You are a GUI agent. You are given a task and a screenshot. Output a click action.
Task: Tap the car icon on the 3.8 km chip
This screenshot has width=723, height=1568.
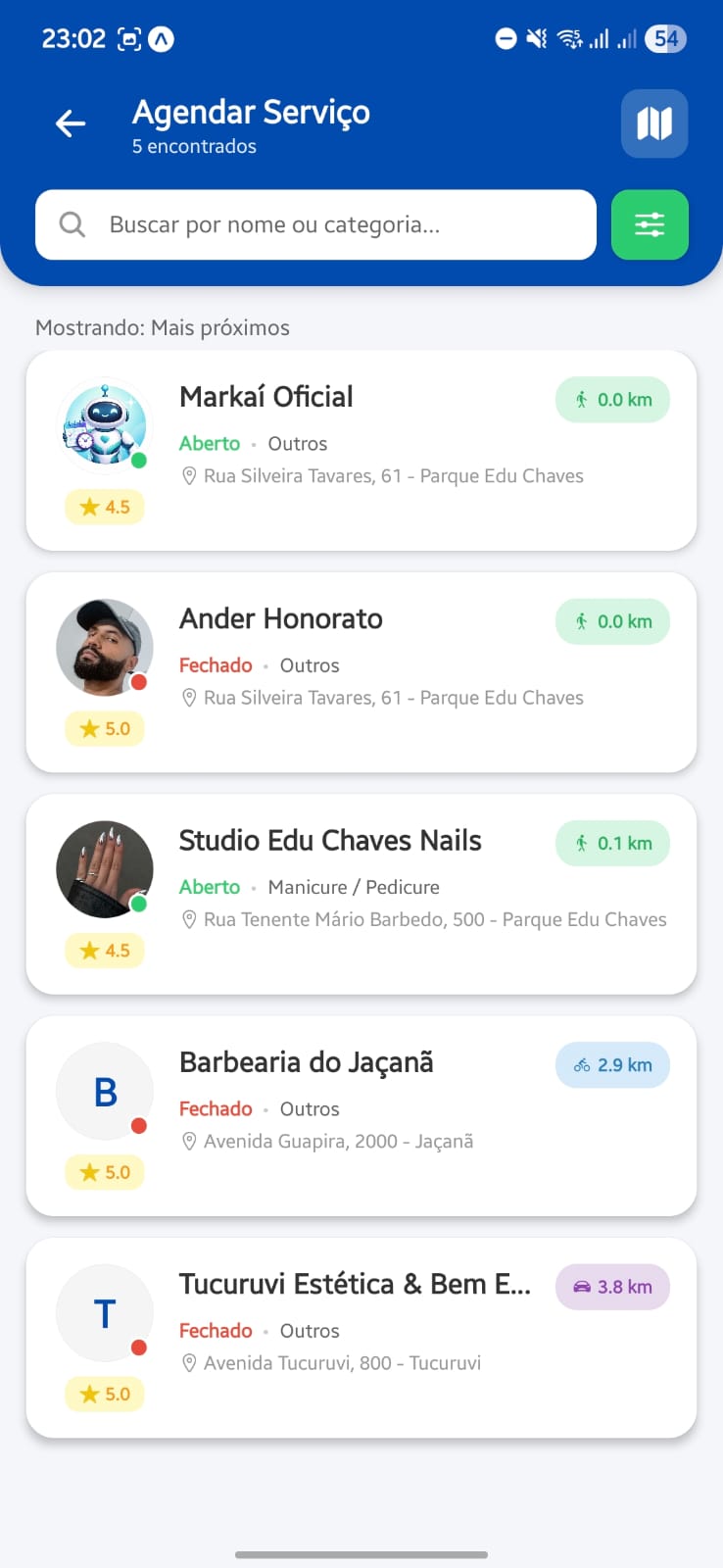coord(583,1286)
